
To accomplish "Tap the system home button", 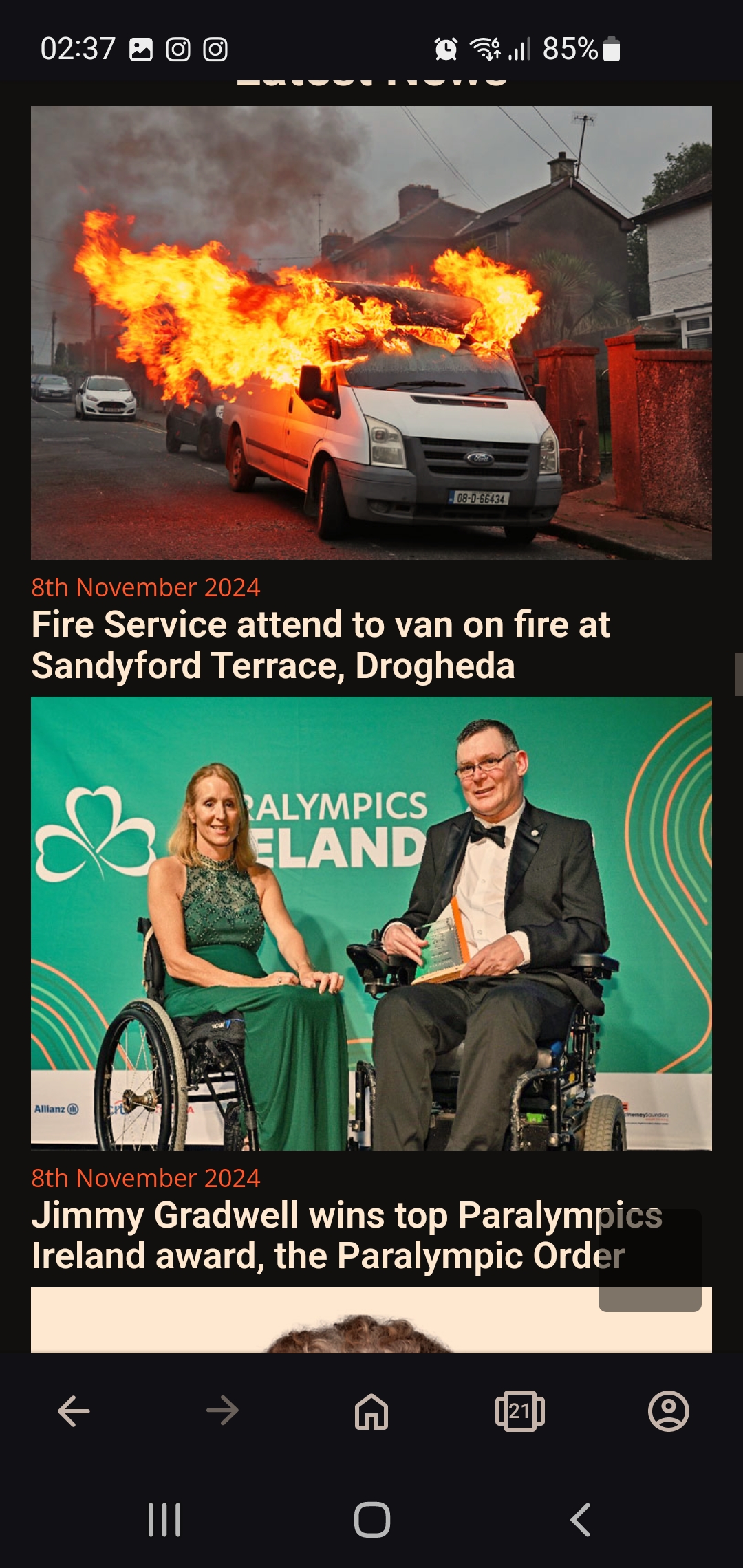I will click(372, 1520).
